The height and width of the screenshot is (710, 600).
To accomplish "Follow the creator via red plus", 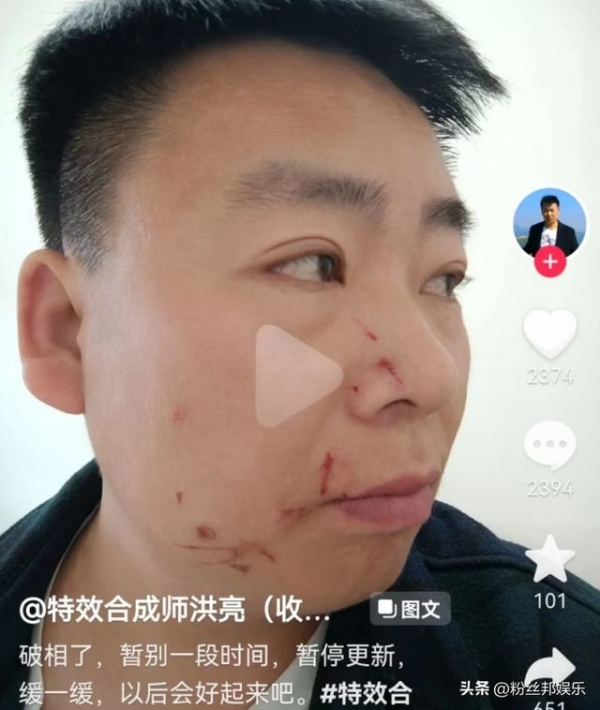I will pyautogui.click(x=550, y=262).
